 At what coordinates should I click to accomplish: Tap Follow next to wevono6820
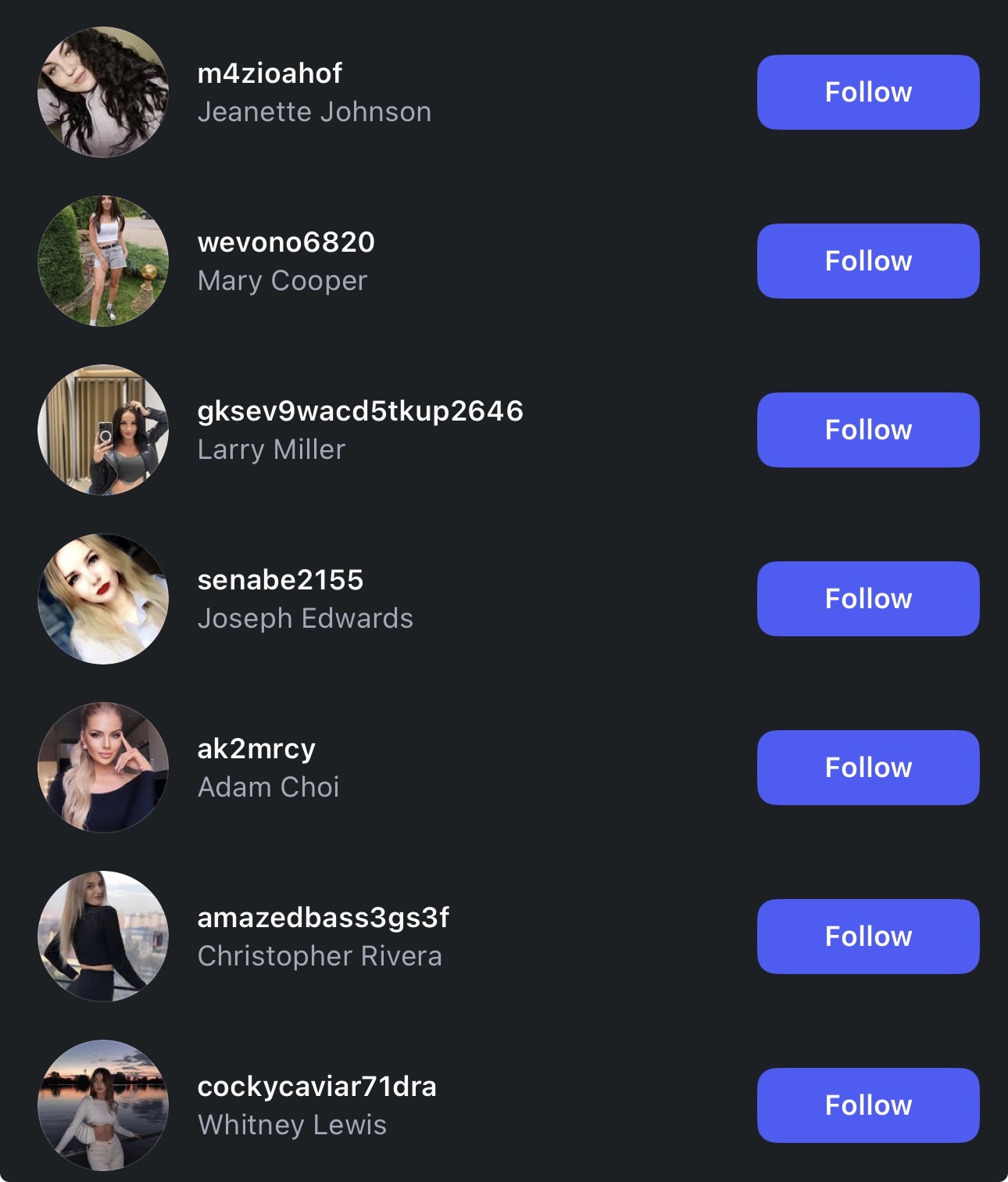click(x=867, y=261)
